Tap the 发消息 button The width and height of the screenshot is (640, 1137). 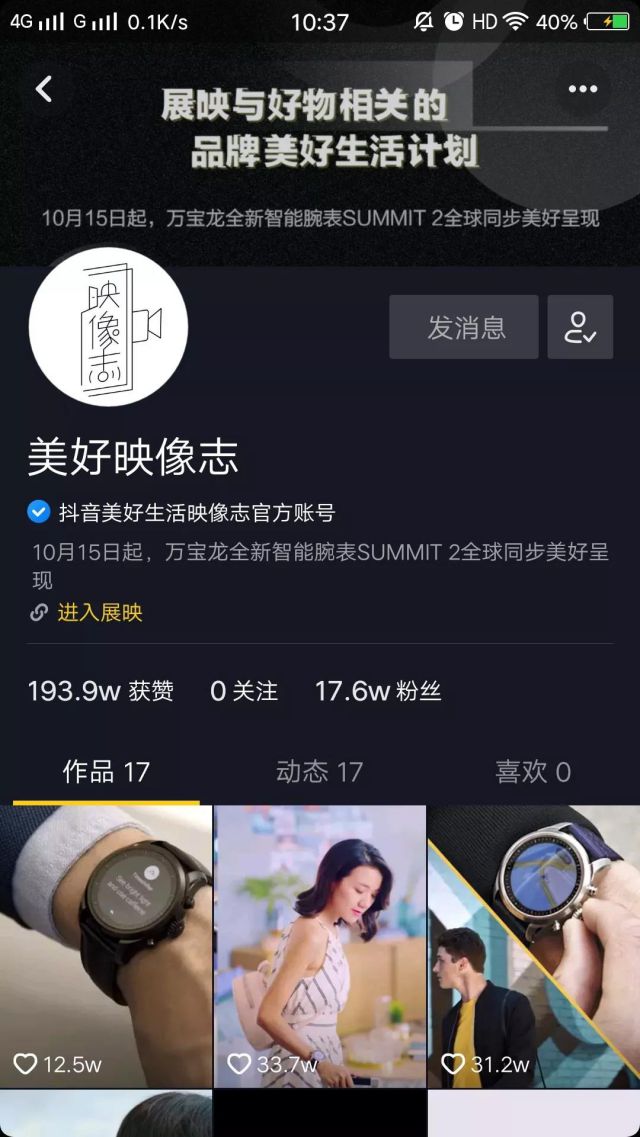coord(464,327)
